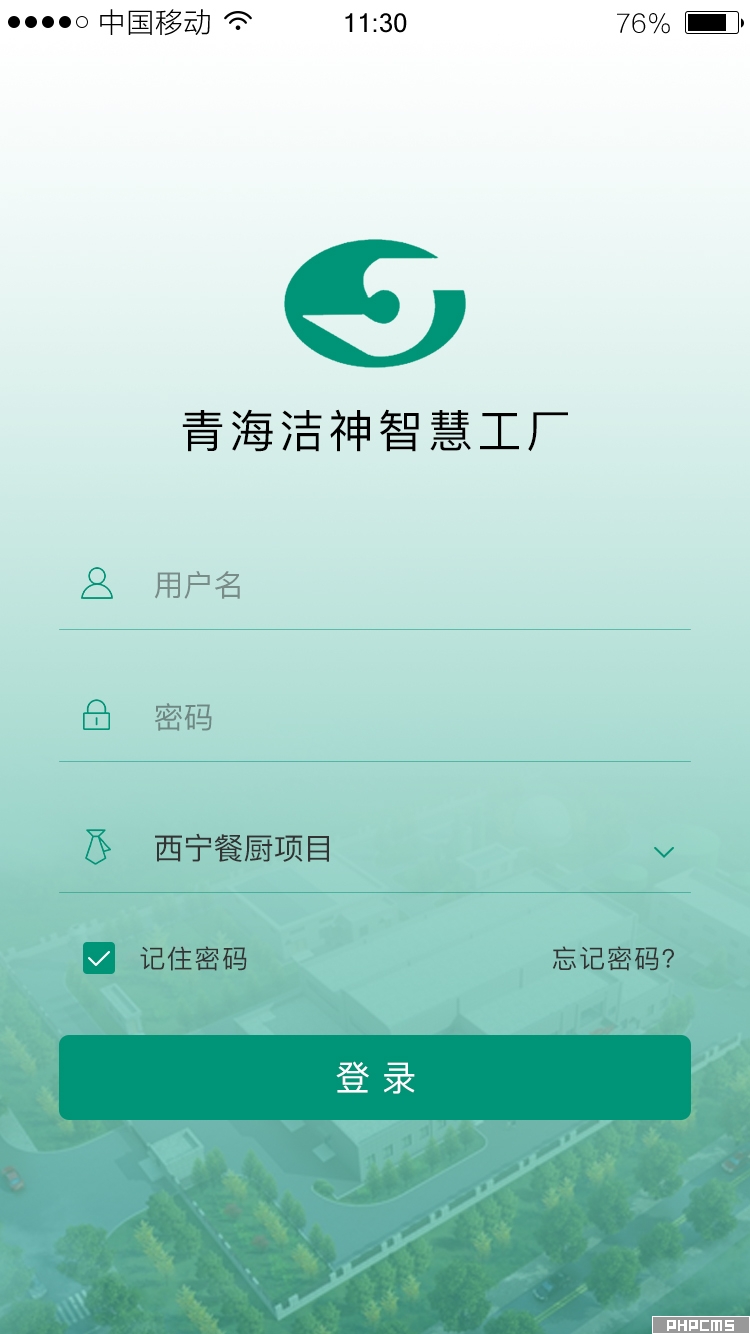Focus the 密码 password field

[x=400, y=717]
